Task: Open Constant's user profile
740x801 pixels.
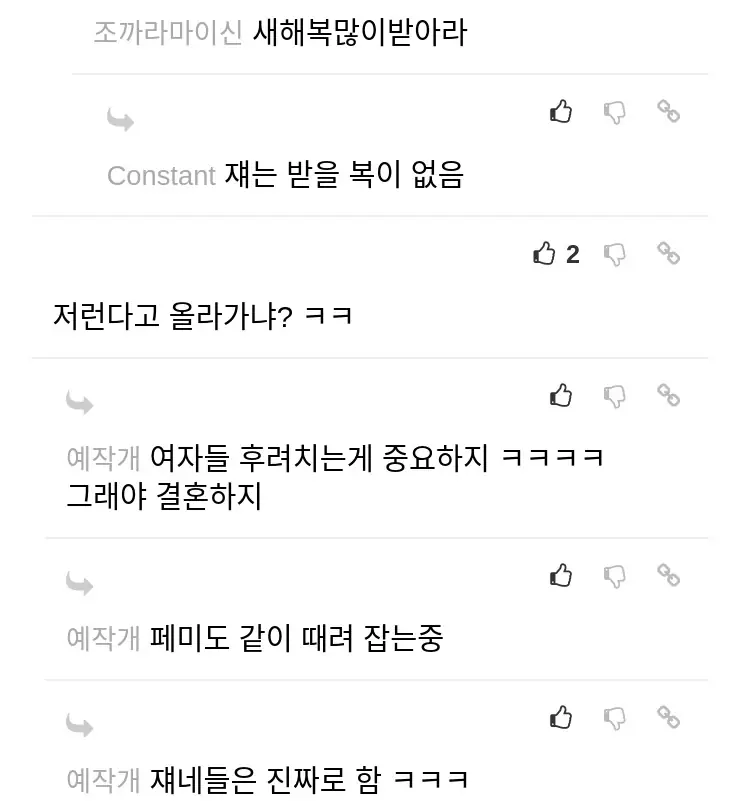Action: [161, 176]
